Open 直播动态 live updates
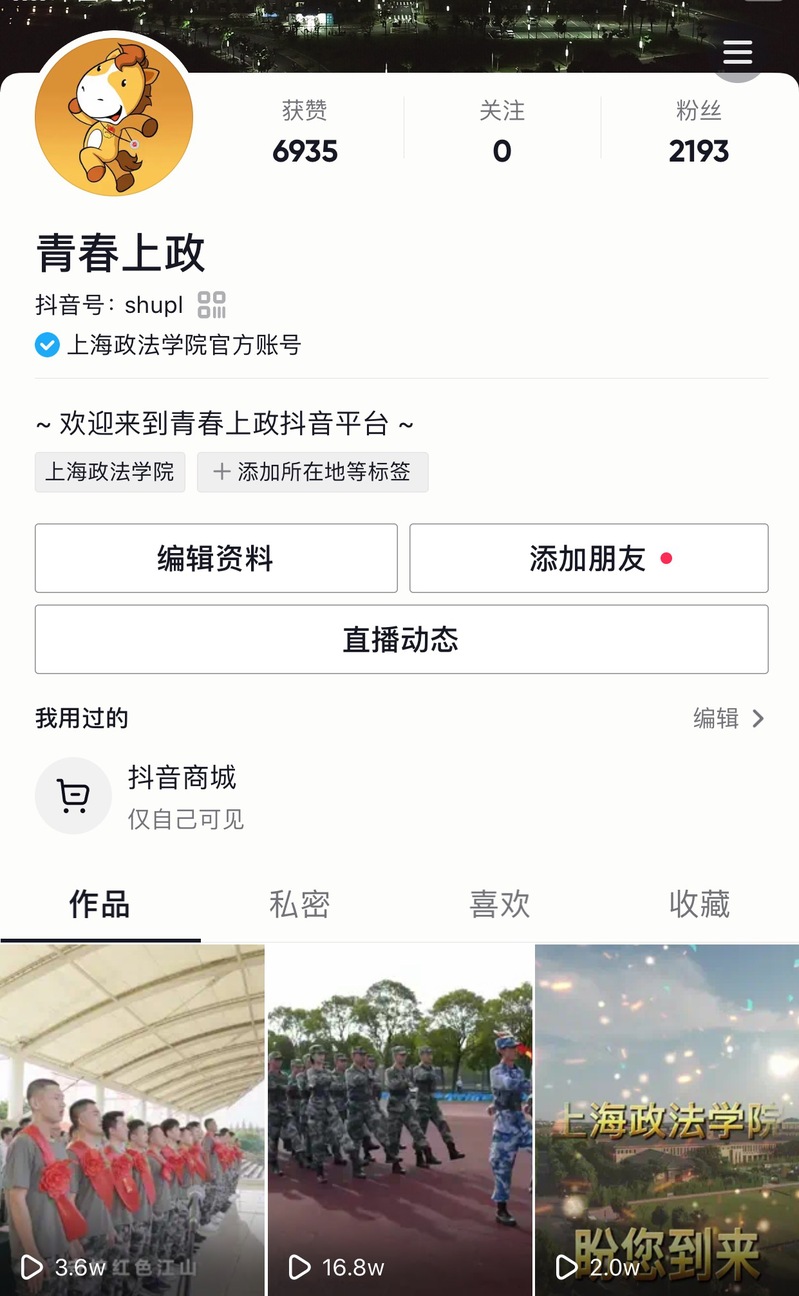Viewport: 799px width, 1296px height. [401, 639]
